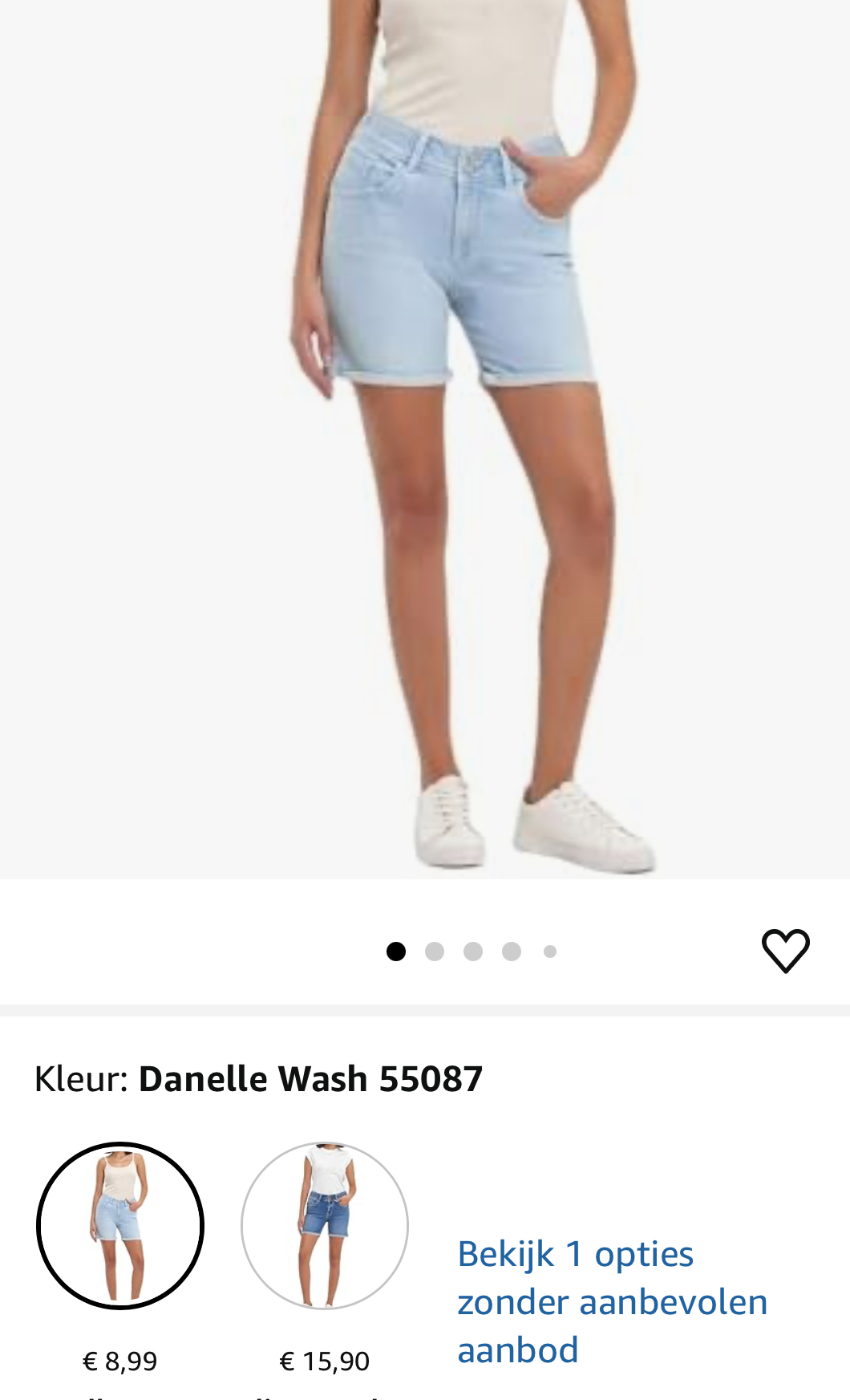850x1400 pixels.
Task: Click the last image carousel dot
Action: pyautogui.click(x=549, y=950)
